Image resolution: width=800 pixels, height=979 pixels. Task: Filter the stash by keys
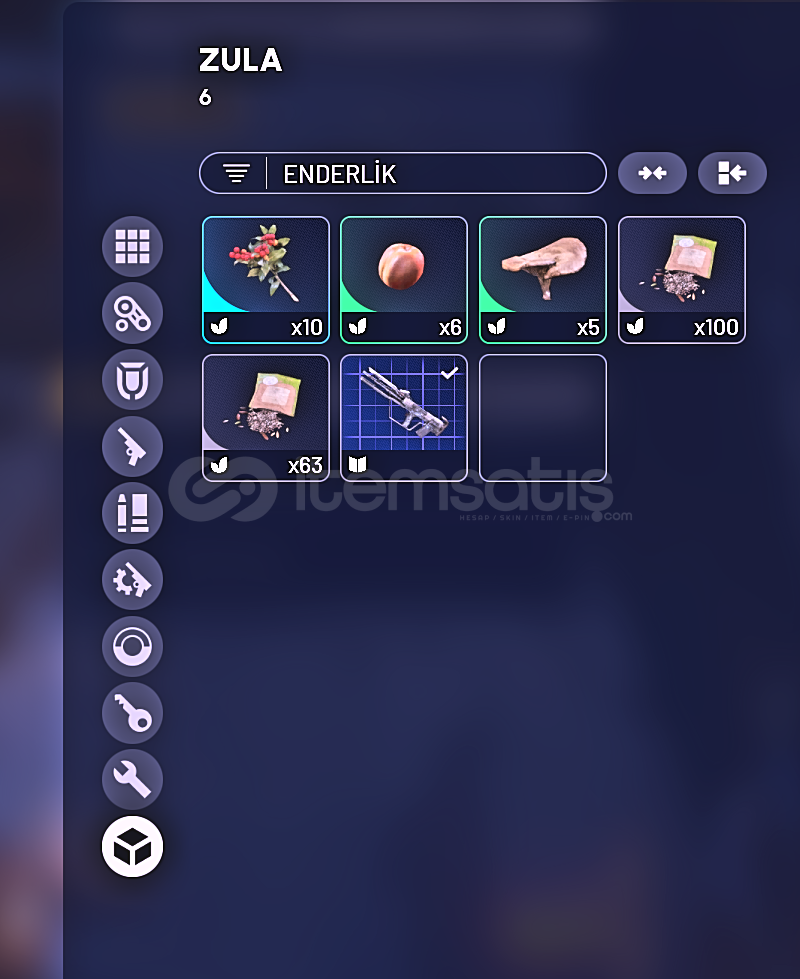coord(132,712)
